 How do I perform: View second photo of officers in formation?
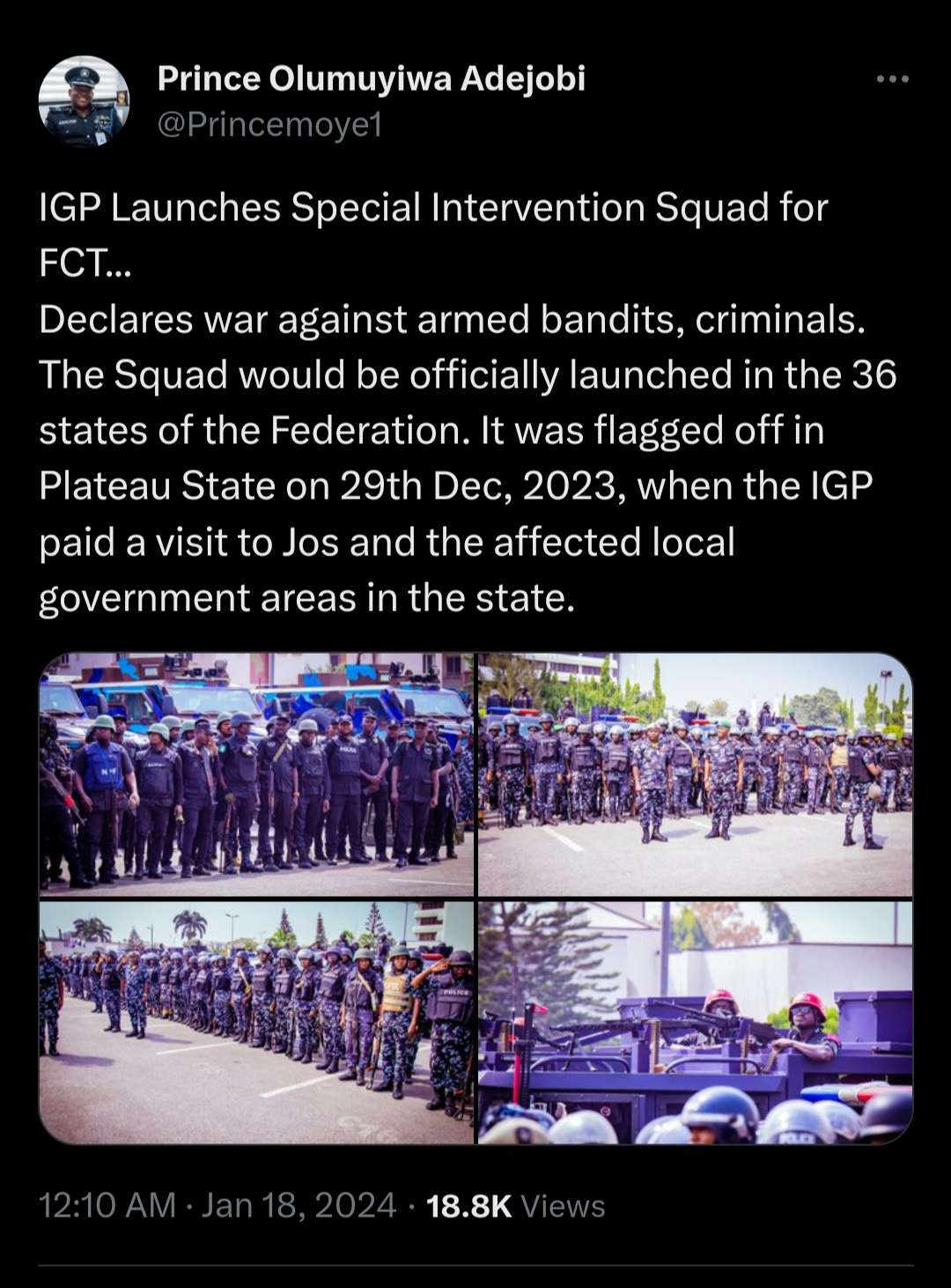(x=695, y=774)
